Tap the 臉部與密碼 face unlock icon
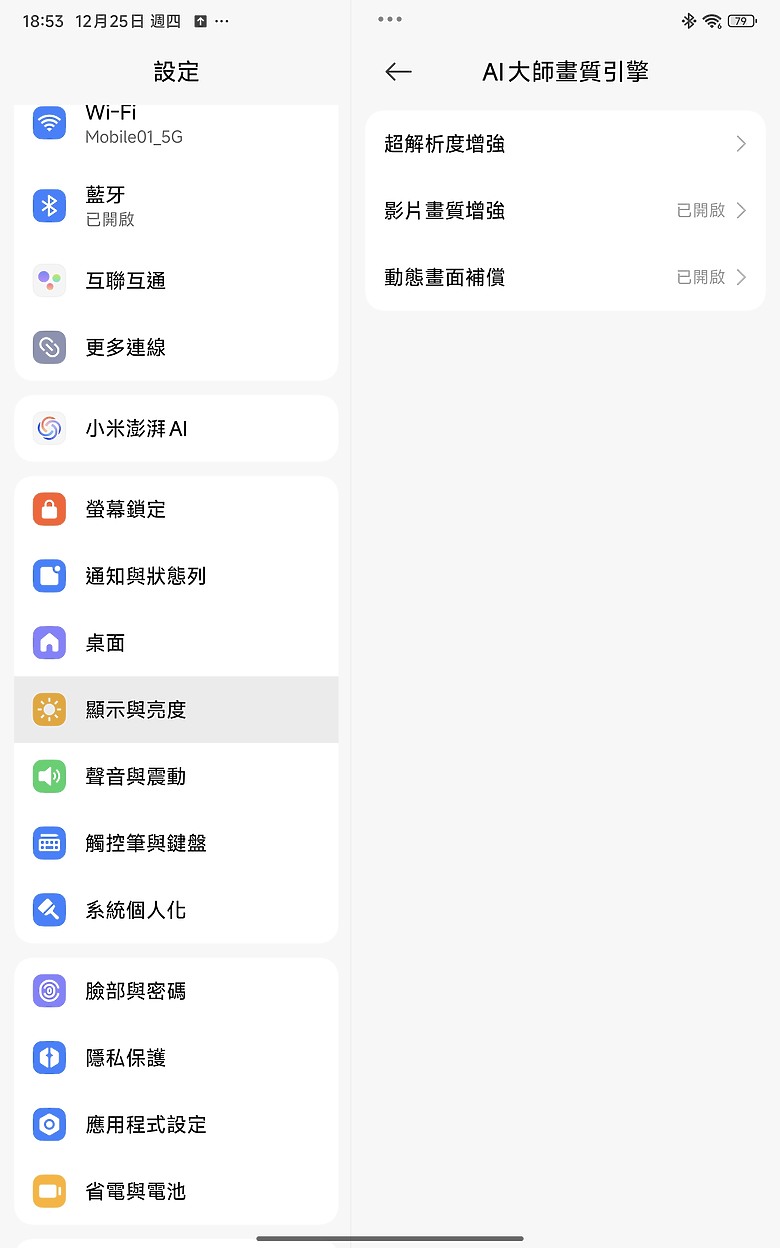 point(49,991)
